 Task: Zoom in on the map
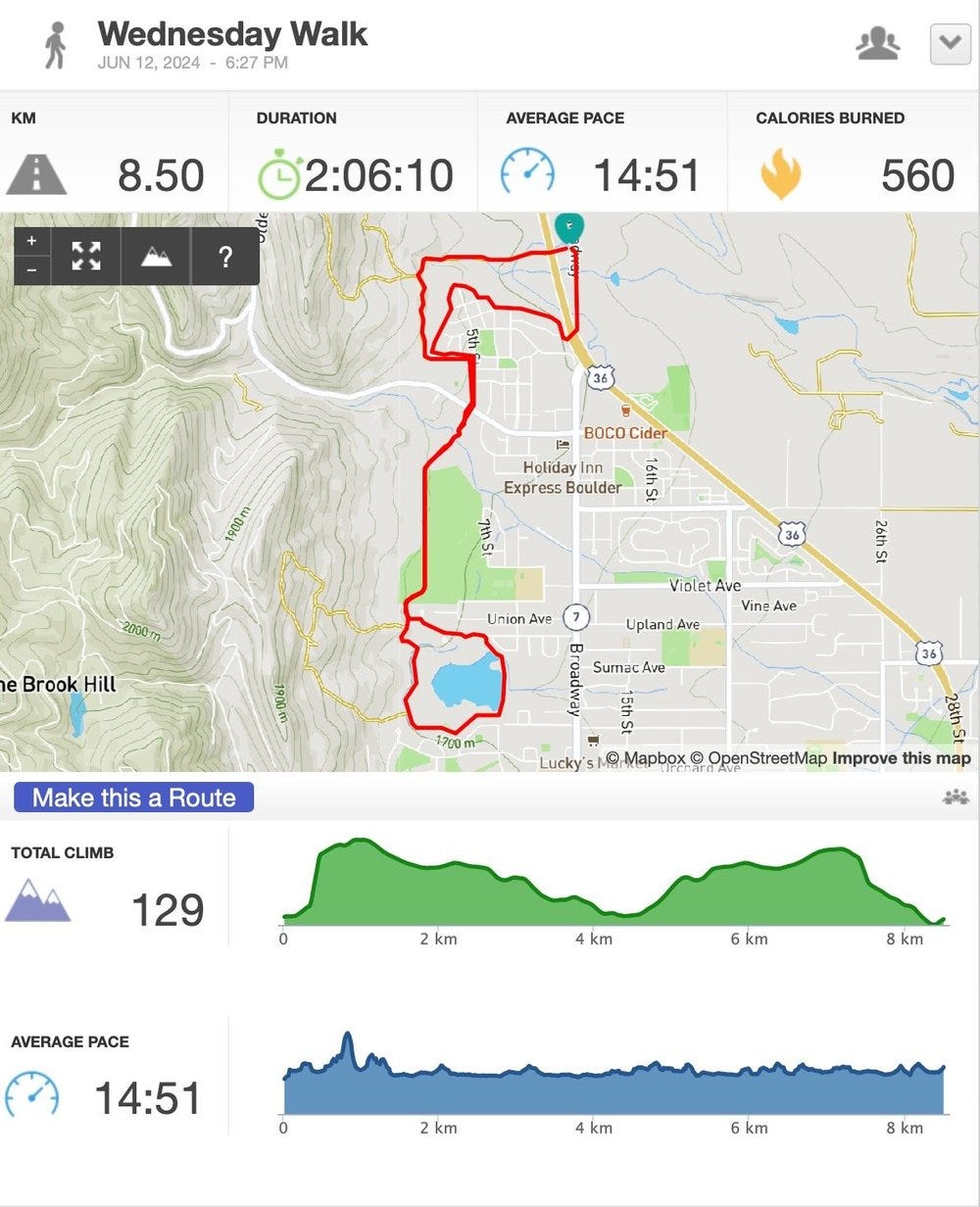pyautogui.click(x=32, y=241)
